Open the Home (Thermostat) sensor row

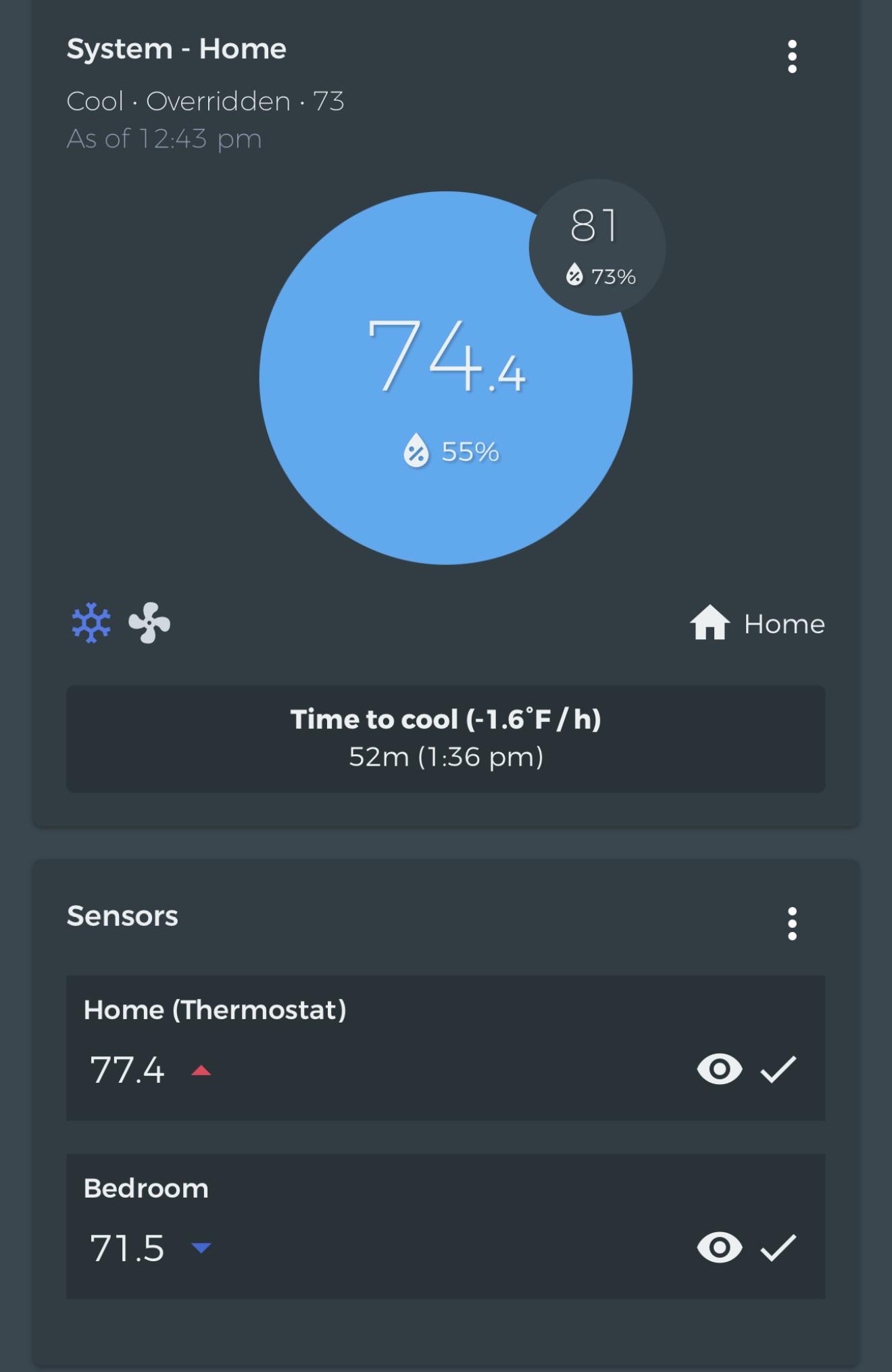point(446,1048)
